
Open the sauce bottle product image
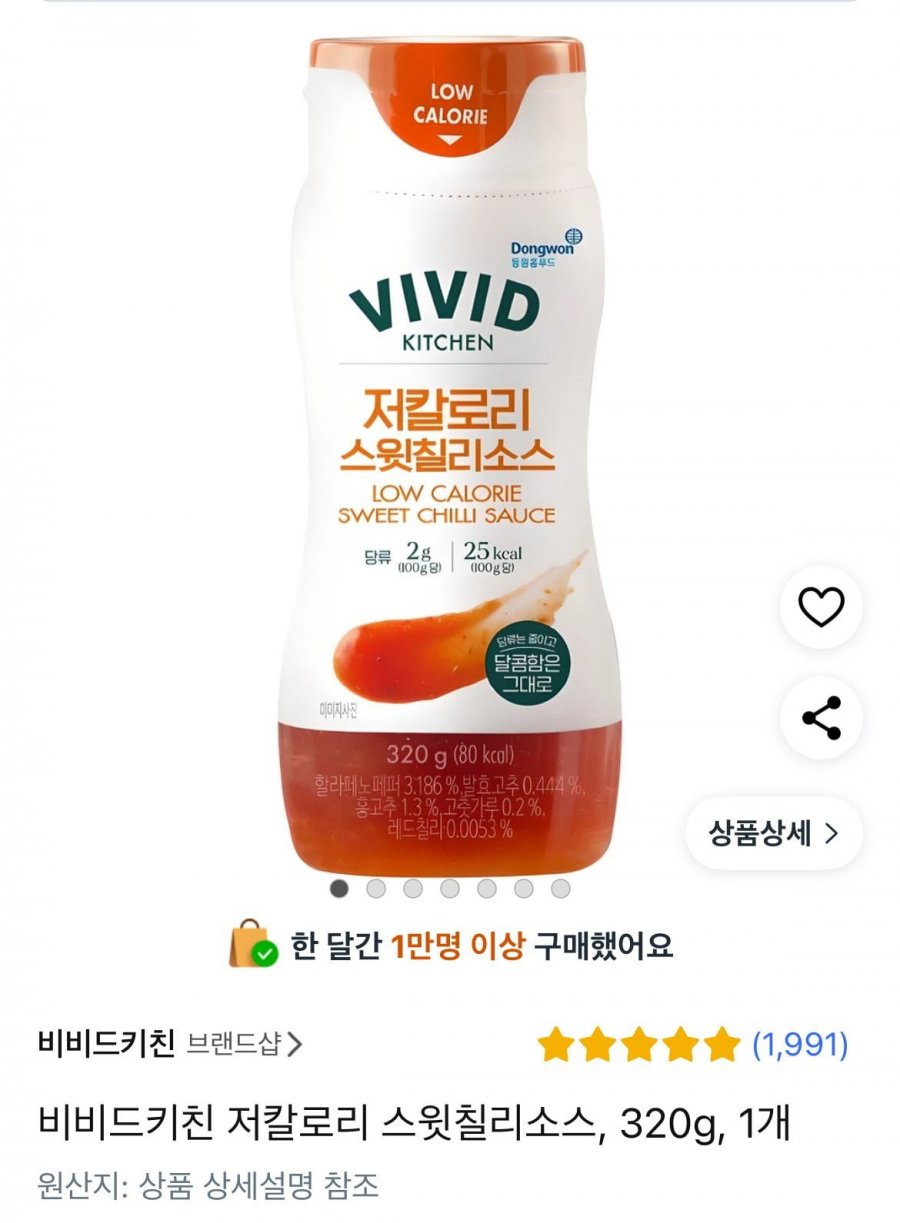(450, 450)
